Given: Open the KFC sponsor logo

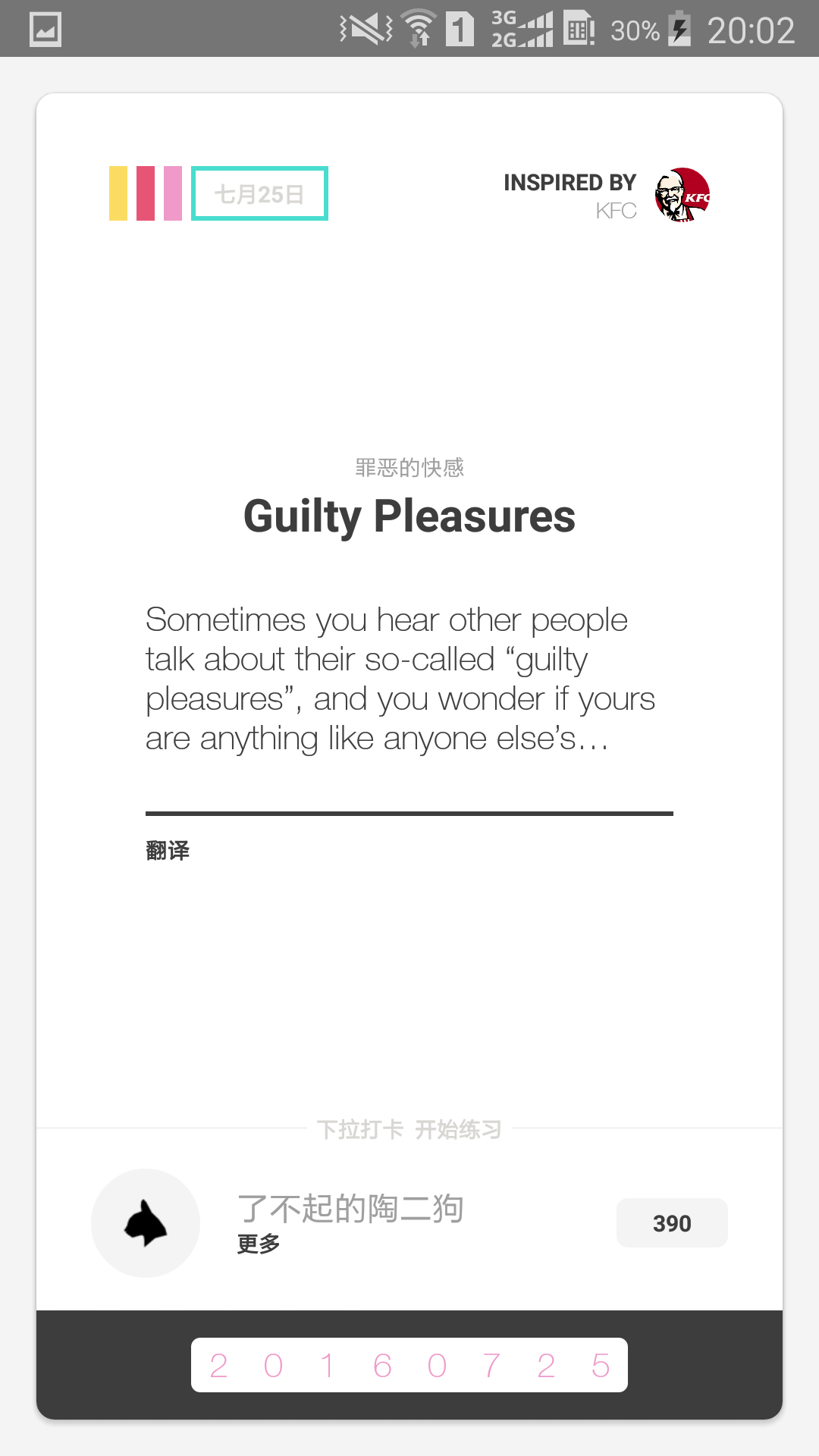Looking at the screenshot, I should 682,195.
